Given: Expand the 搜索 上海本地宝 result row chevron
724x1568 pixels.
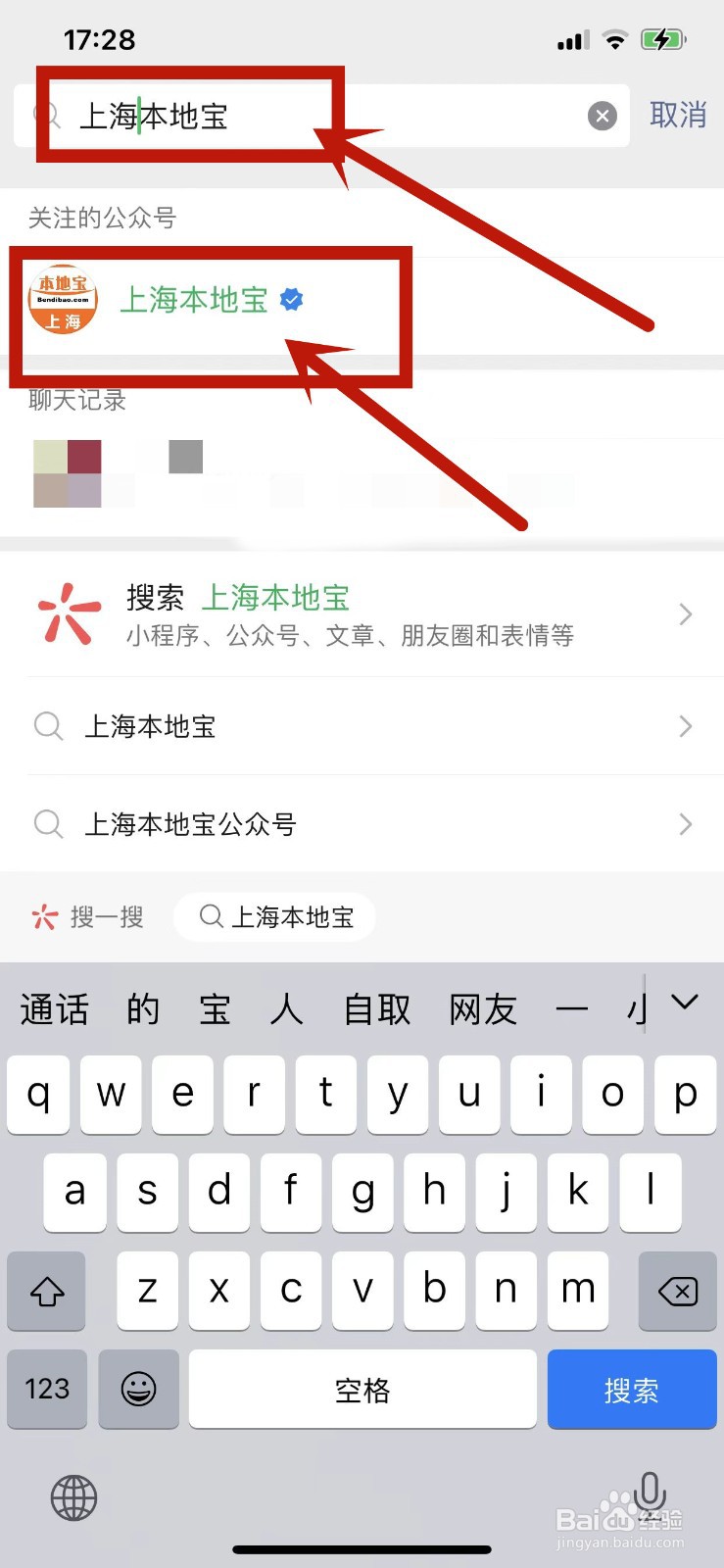Looking at the screenshot, I should [685, 614].
